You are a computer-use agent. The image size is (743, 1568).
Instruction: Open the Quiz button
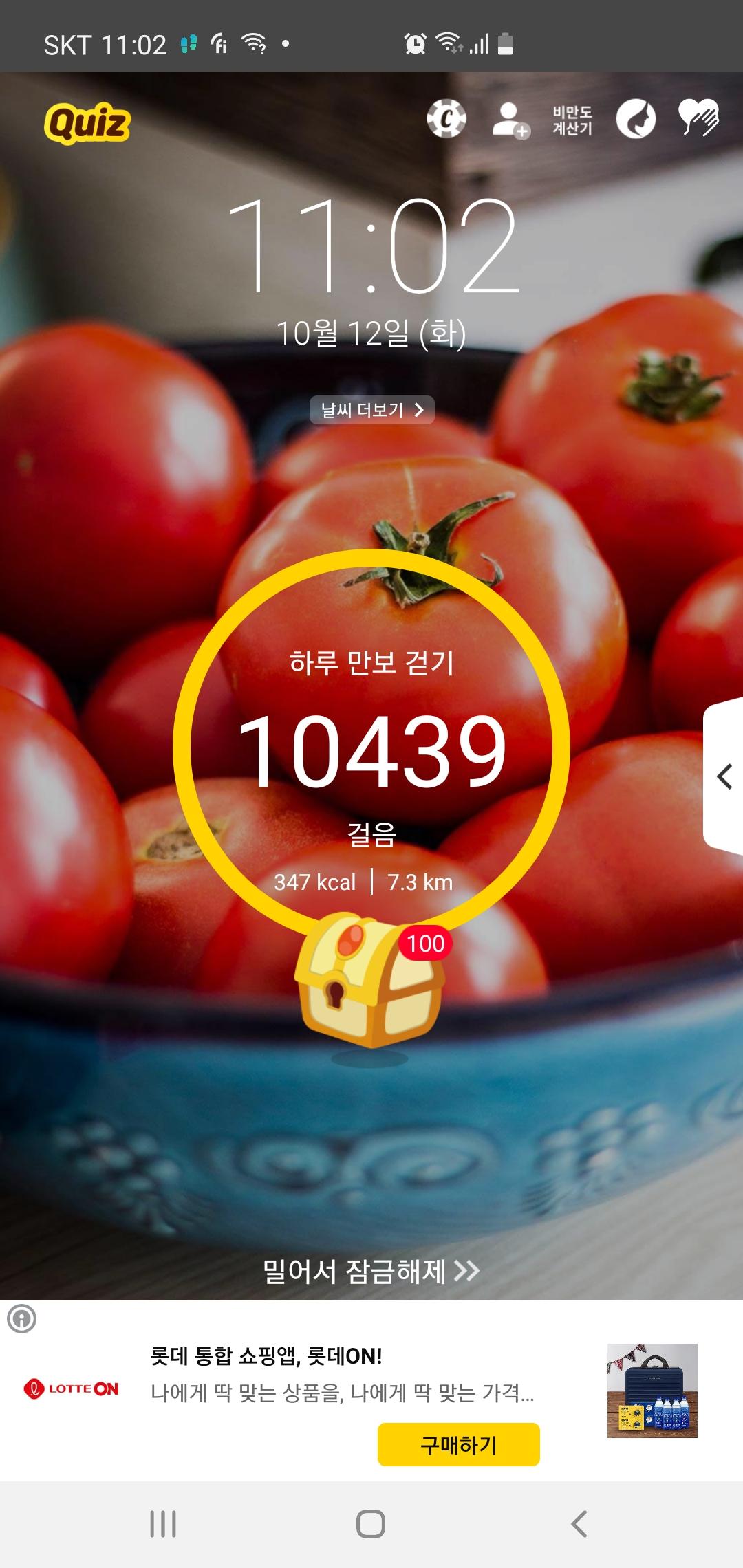tap(87, 123)
